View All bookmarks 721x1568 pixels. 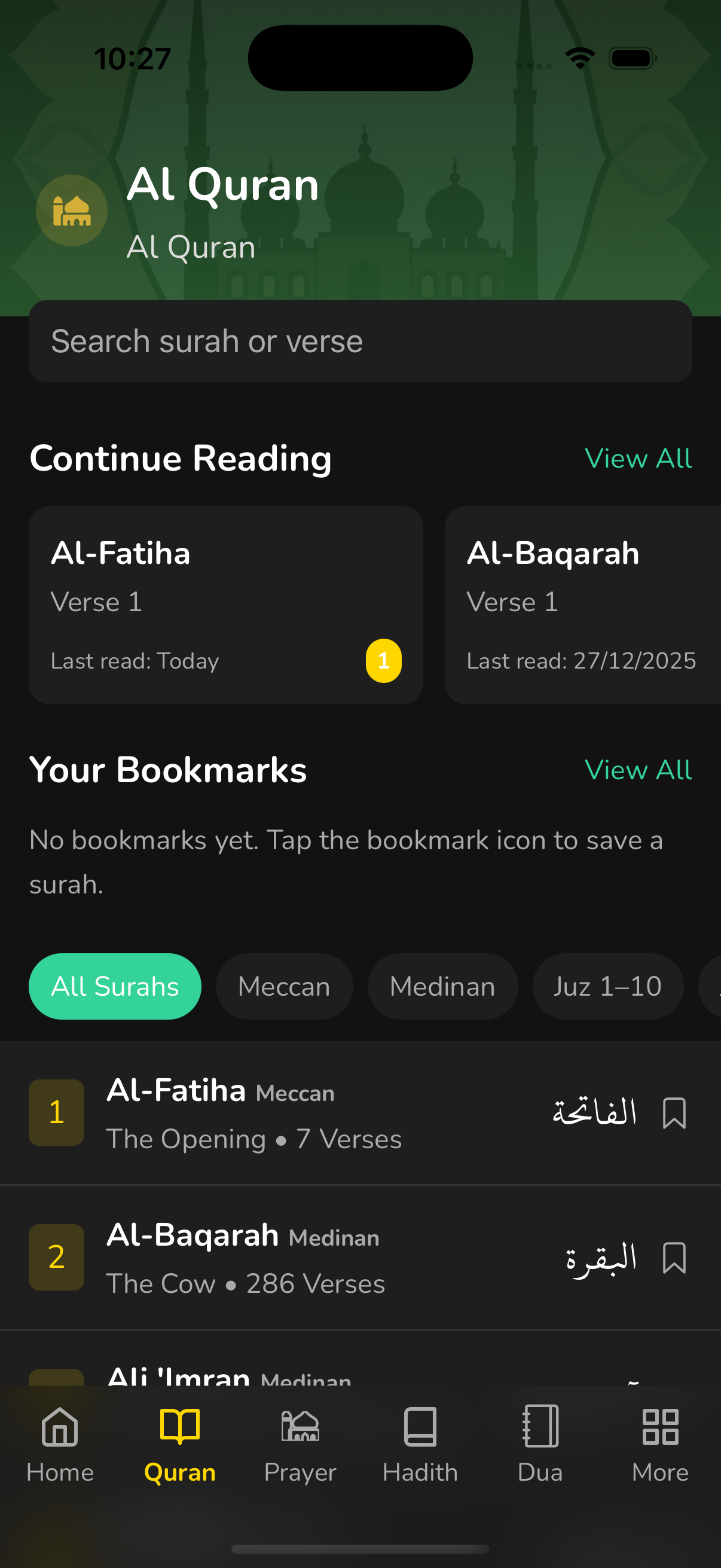pos(638,770)
